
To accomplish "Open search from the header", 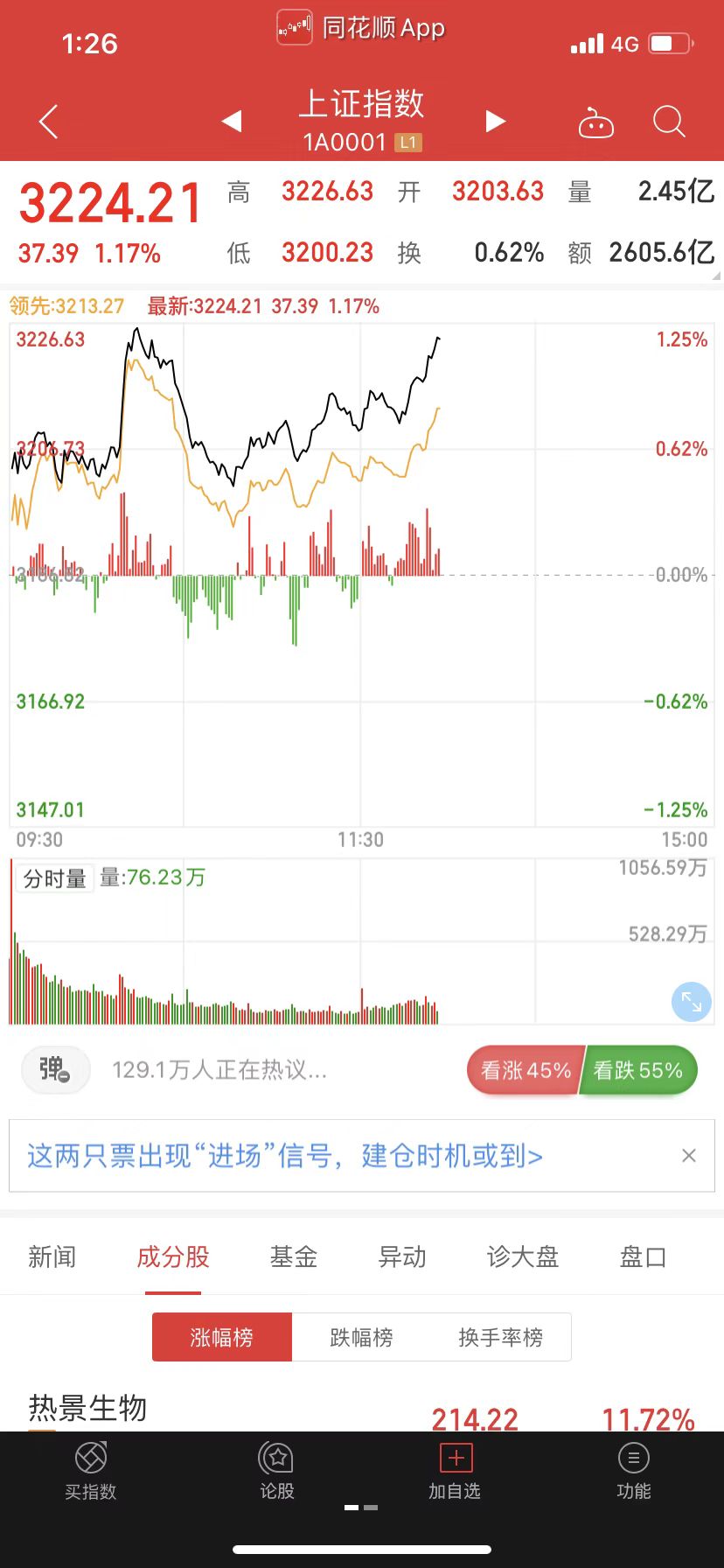I will [x=669, y=122].
